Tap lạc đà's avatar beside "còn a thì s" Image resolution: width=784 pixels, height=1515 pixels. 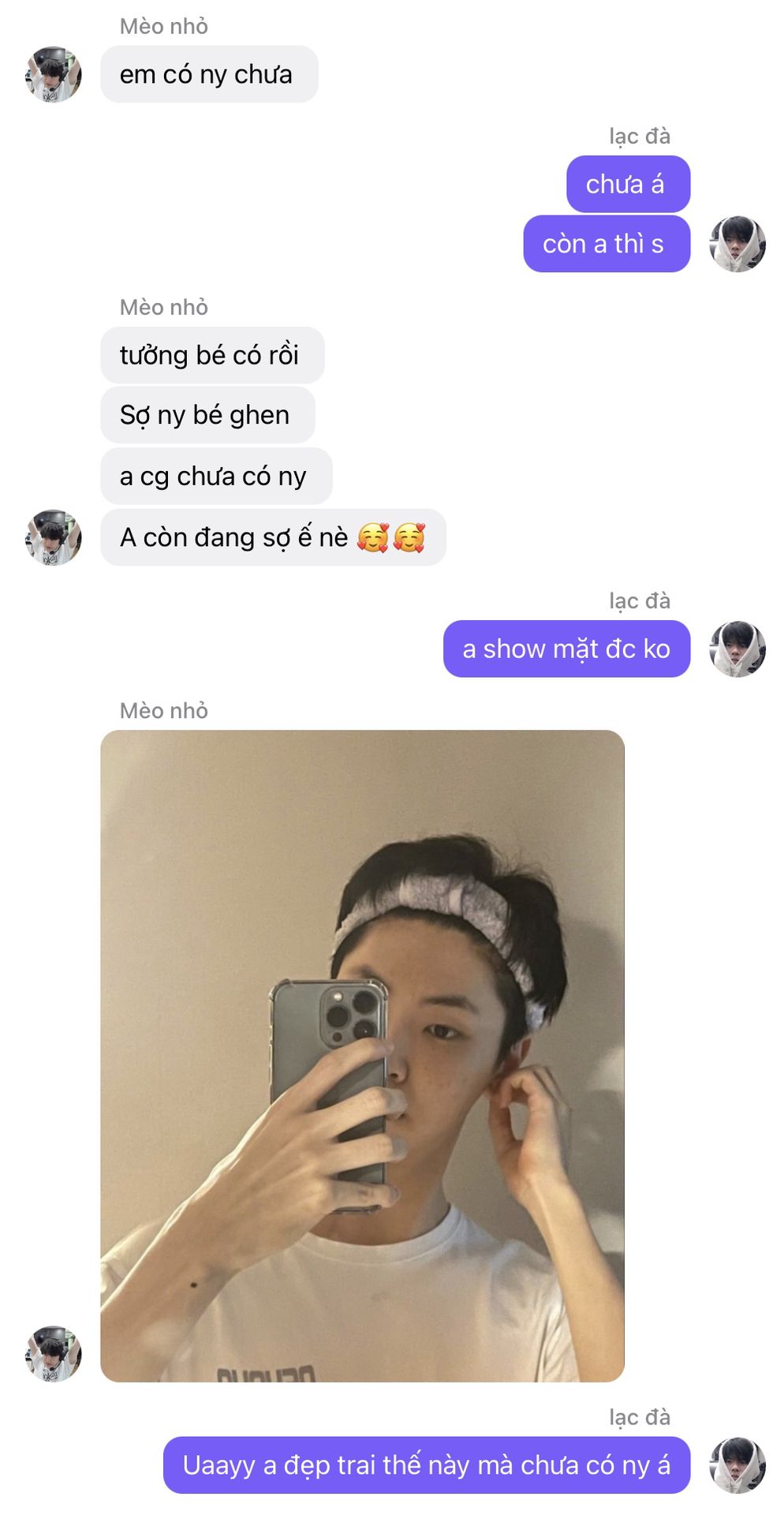(737, 244)
